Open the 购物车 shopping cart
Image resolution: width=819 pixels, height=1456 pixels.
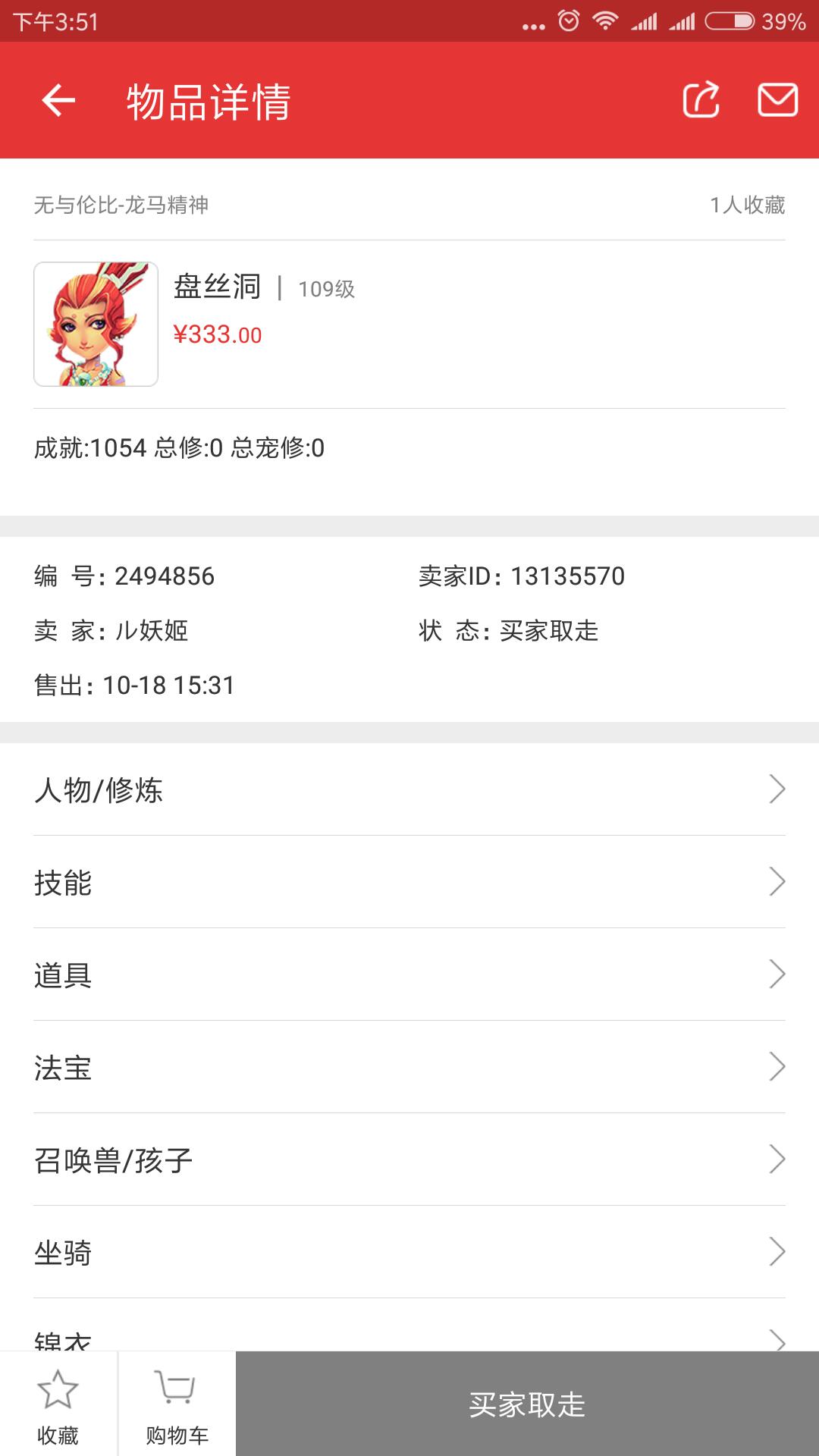point(177,1404)
